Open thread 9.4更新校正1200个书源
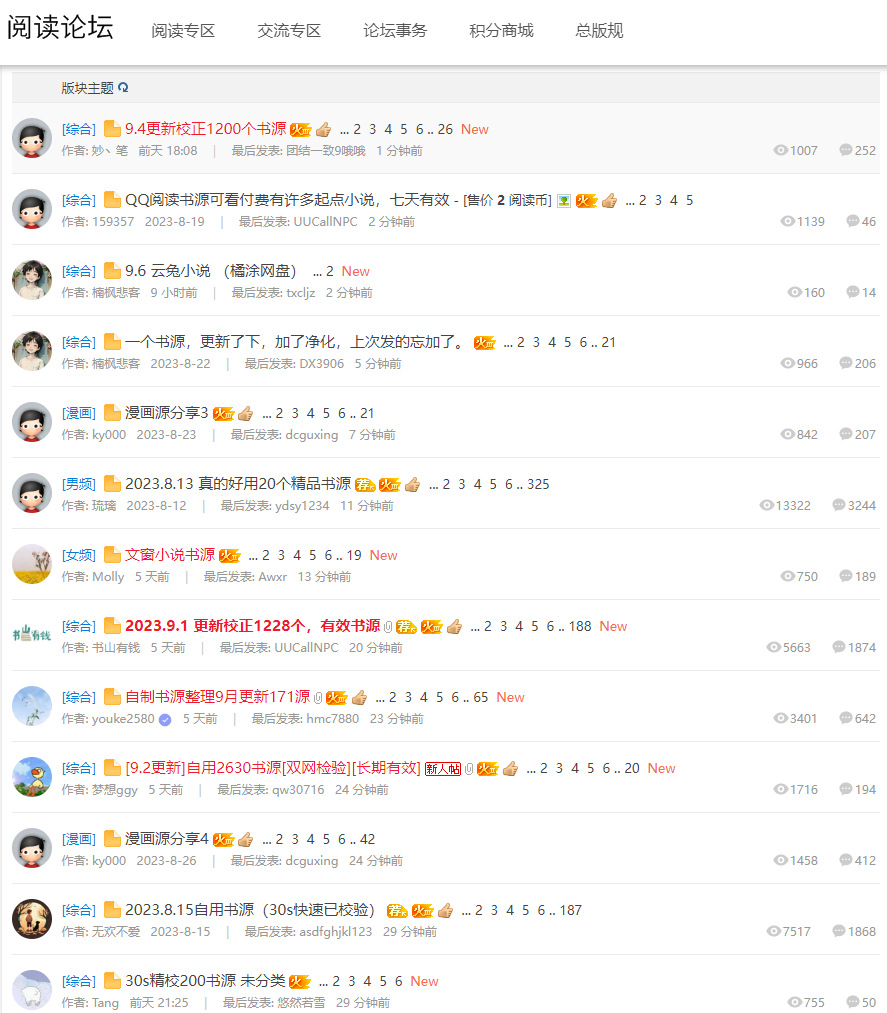The width and height of the screenshot is (887, 1013). 205,129
